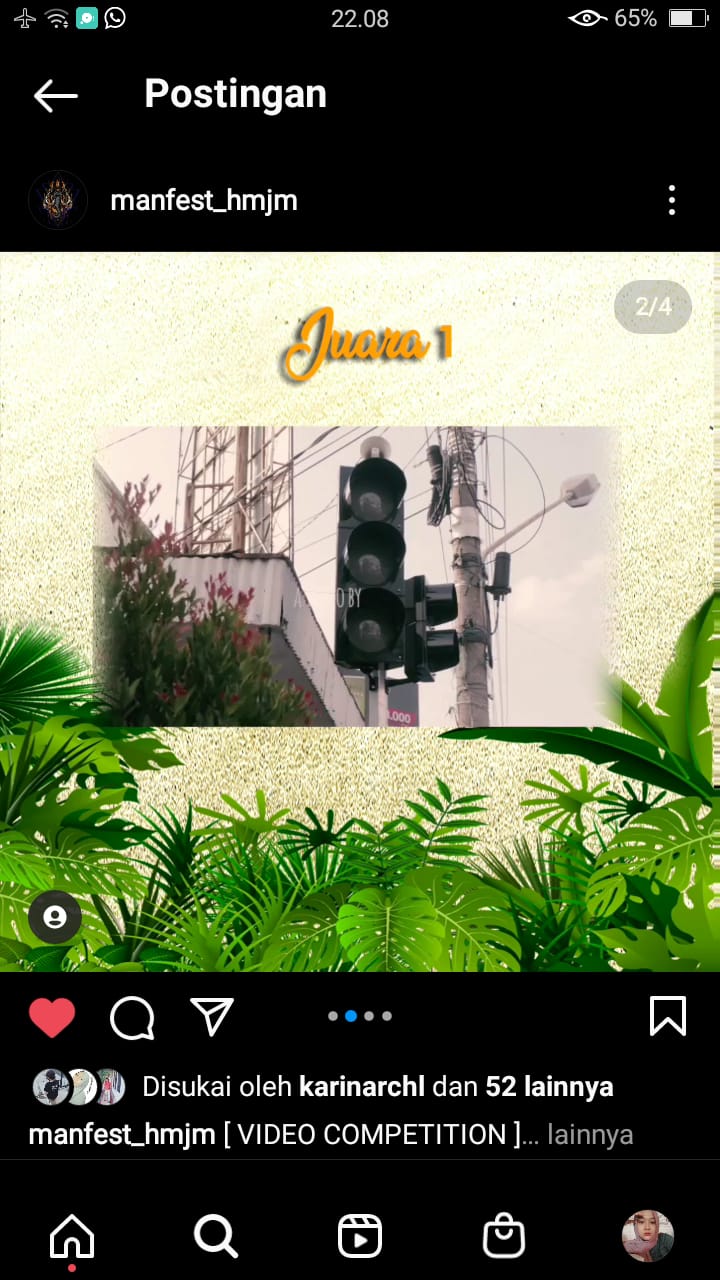Viewport: 720px width, 1280px height.
Task: Expand the caption with lainnya
Action: tap(590, 1135)
